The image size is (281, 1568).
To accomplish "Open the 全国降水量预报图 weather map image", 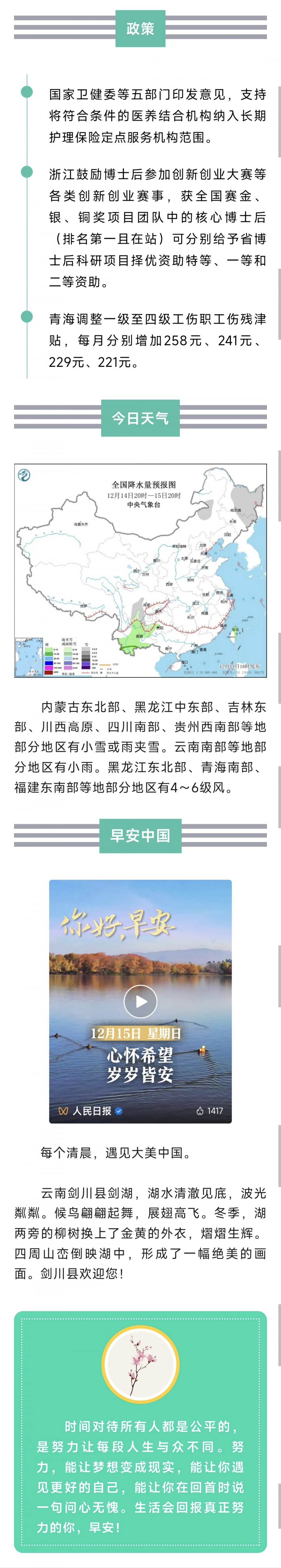I will tap(140, 570).
